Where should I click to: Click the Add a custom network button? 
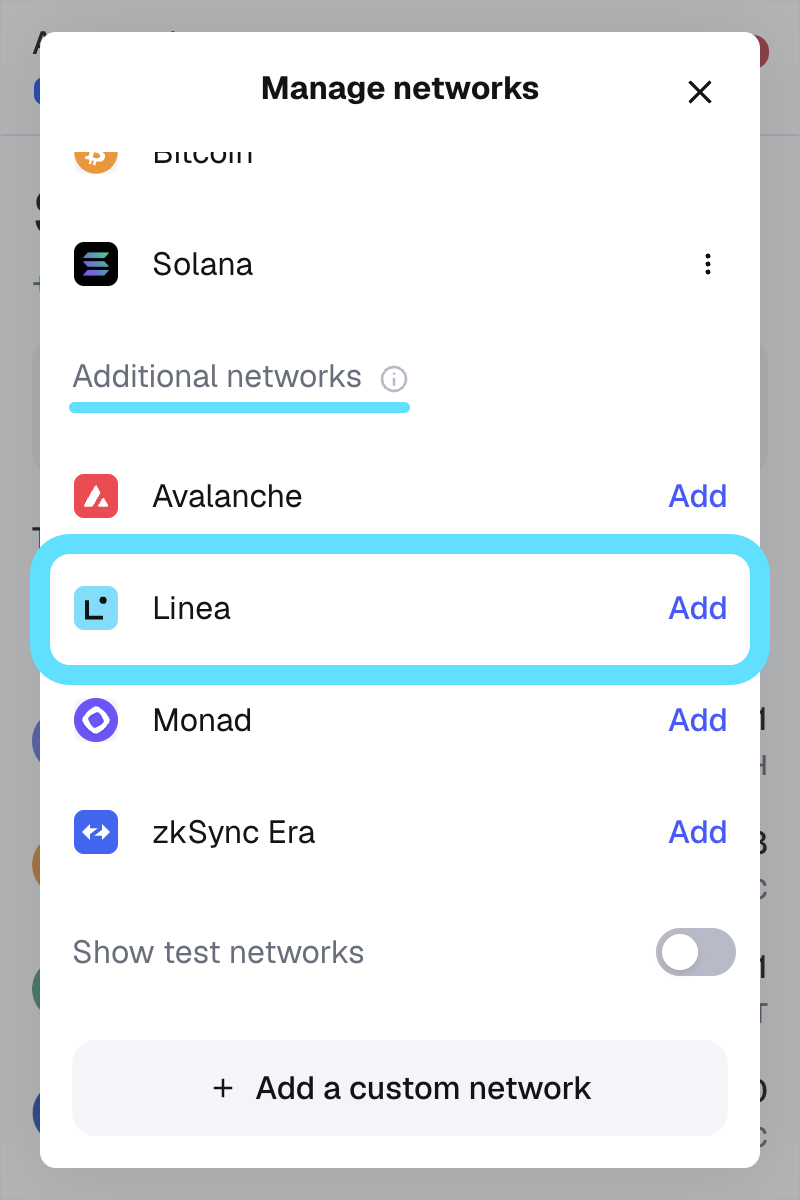point(399,1088)
